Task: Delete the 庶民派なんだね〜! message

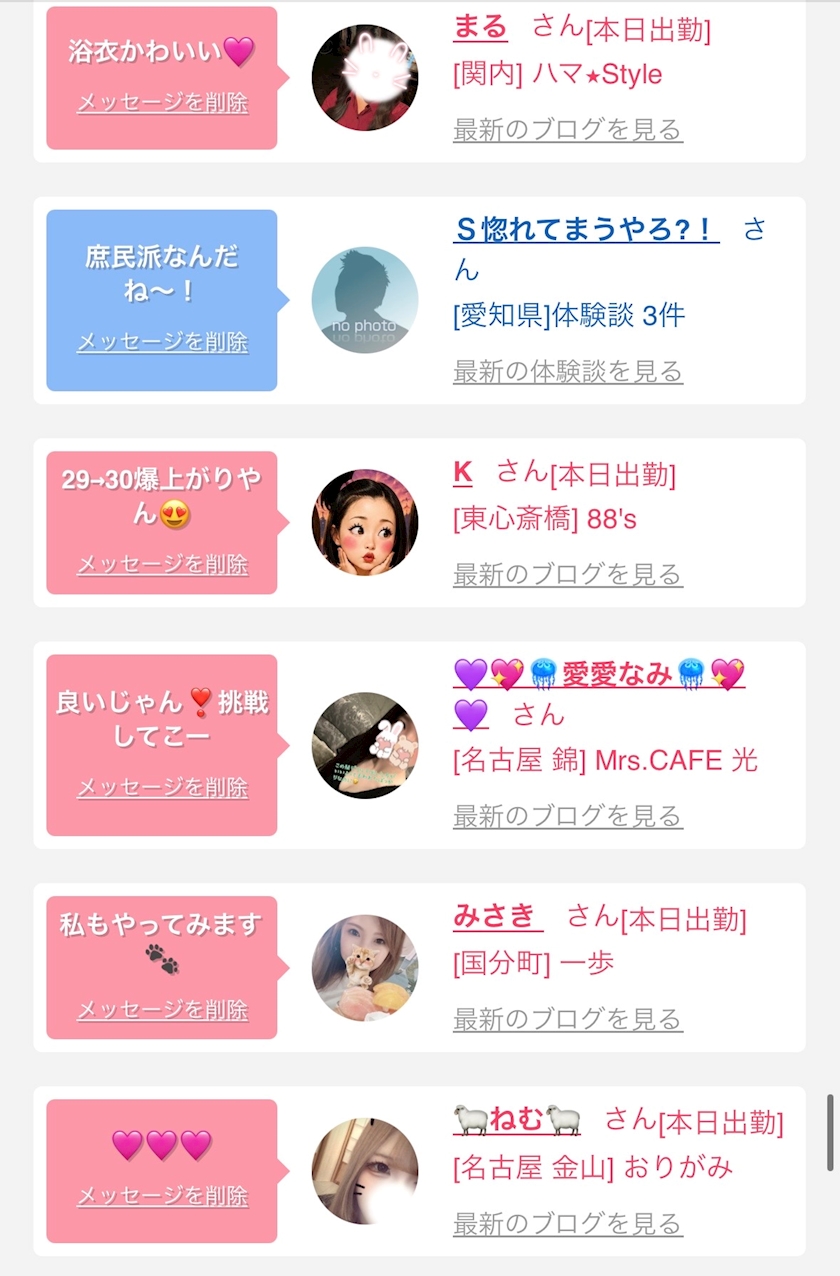Action: pyautogui.click(x=162, y=342)
